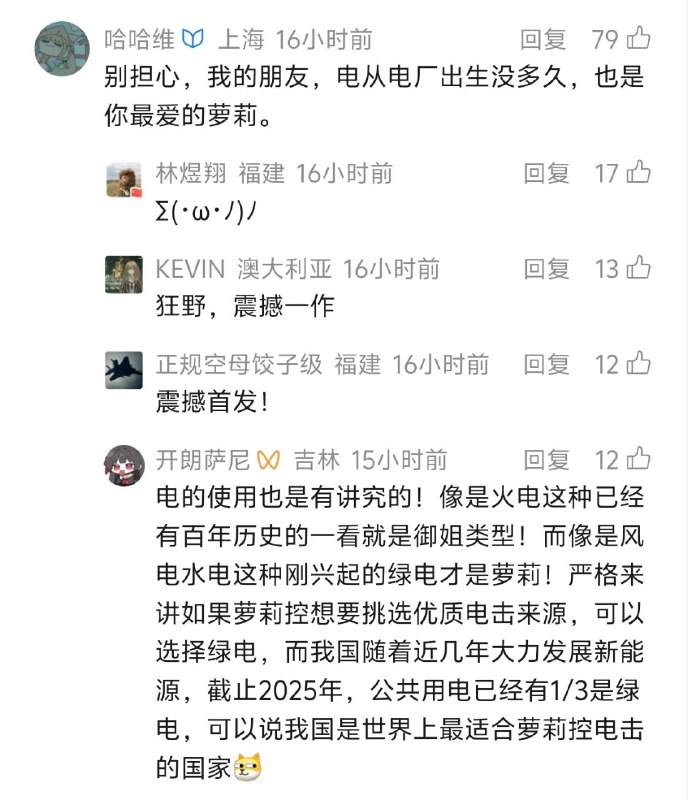Open 开朗萨尼's profile avatar
The width and height of the screenshot is (688, 800).
click(x=124, y=466)
